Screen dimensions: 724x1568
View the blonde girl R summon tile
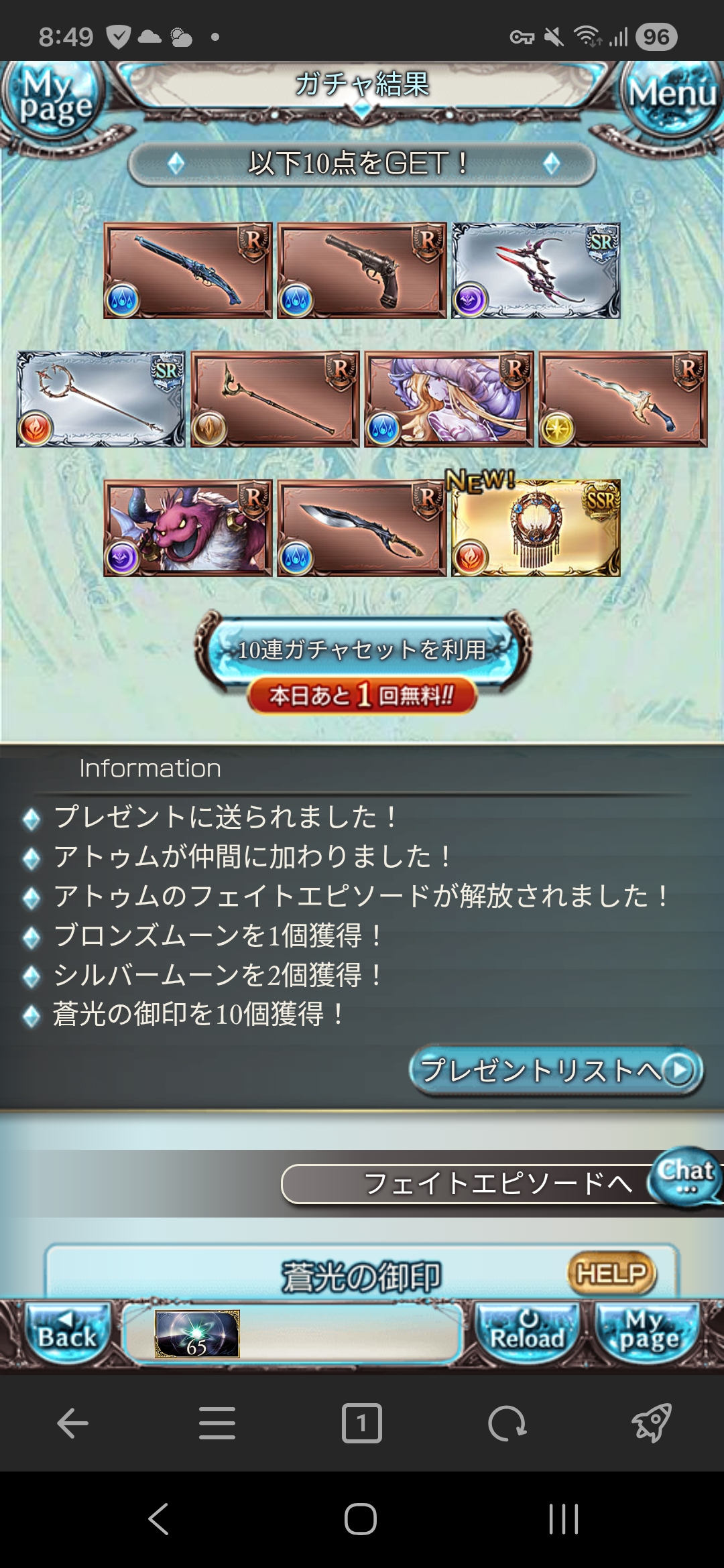(x=448, y=399)
